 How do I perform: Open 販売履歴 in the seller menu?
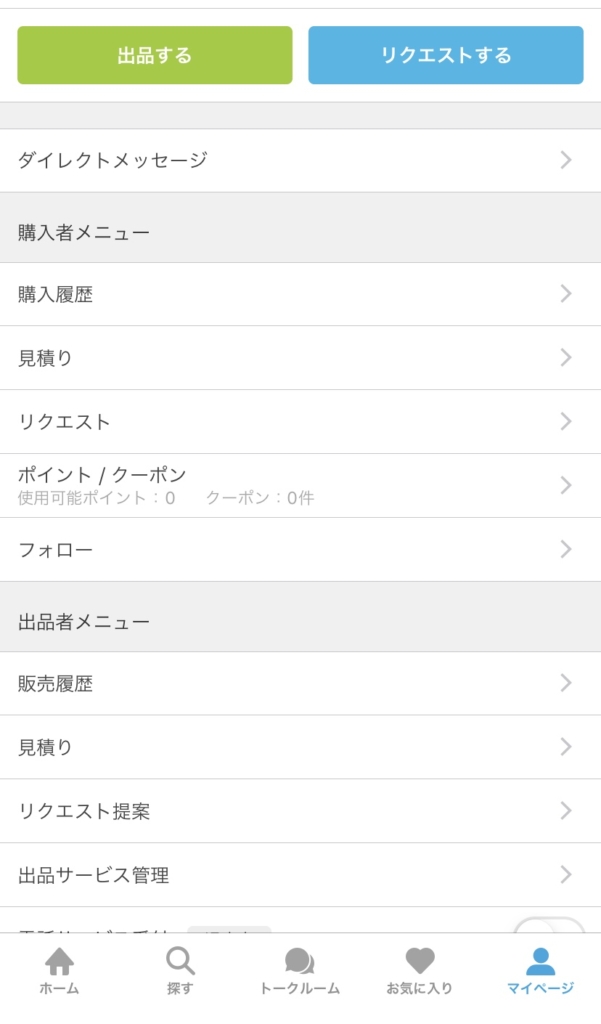pos(300,683)
